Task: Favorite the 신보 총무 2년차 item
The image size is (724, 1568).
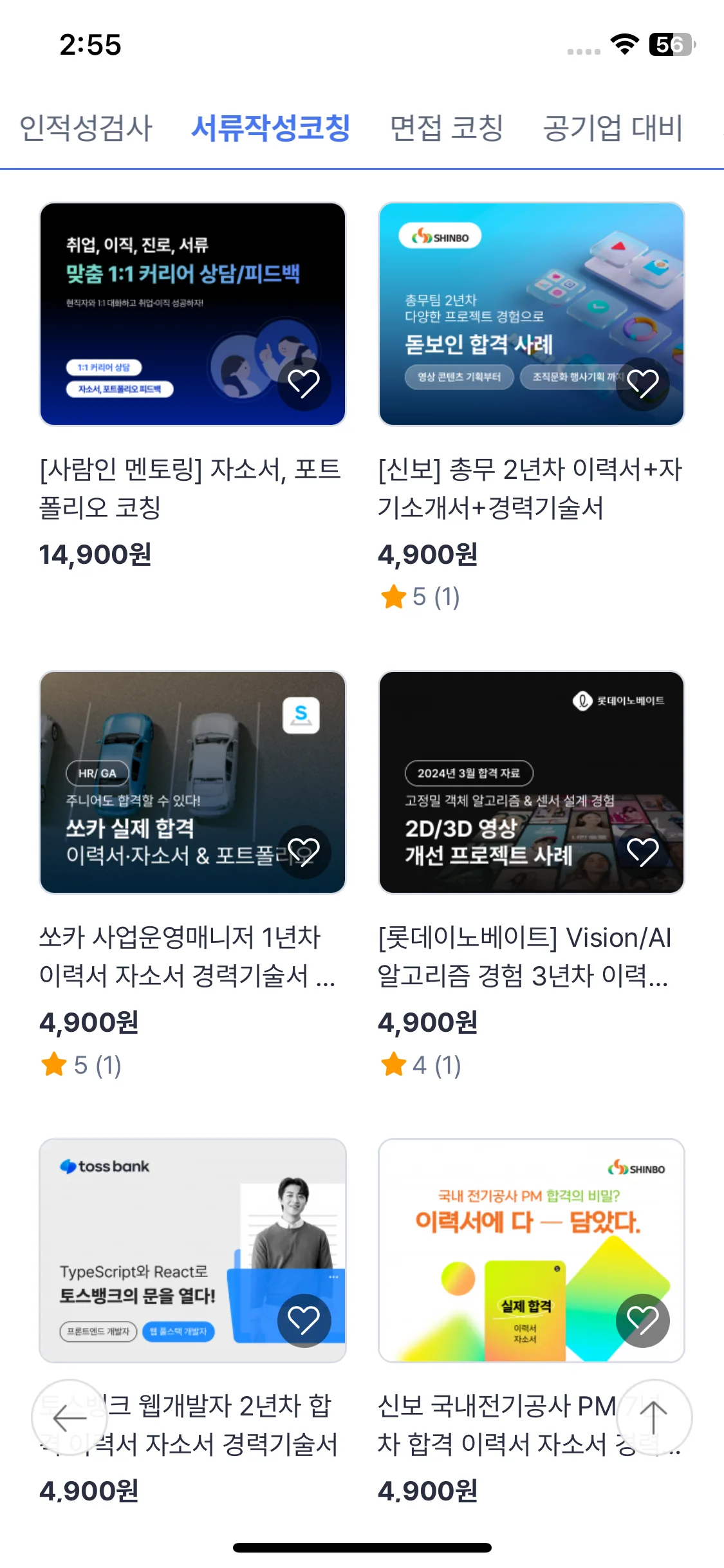Action: (x=642, y=384)
